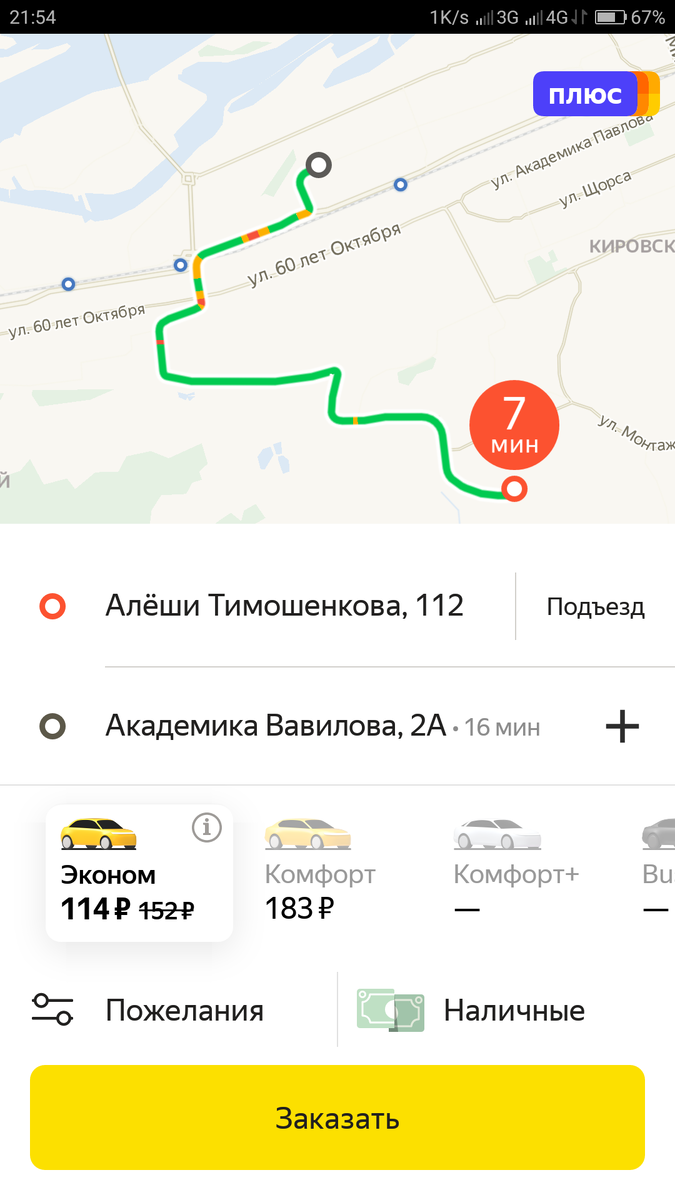Specify entrance via Подъезд

pos(595,607)
